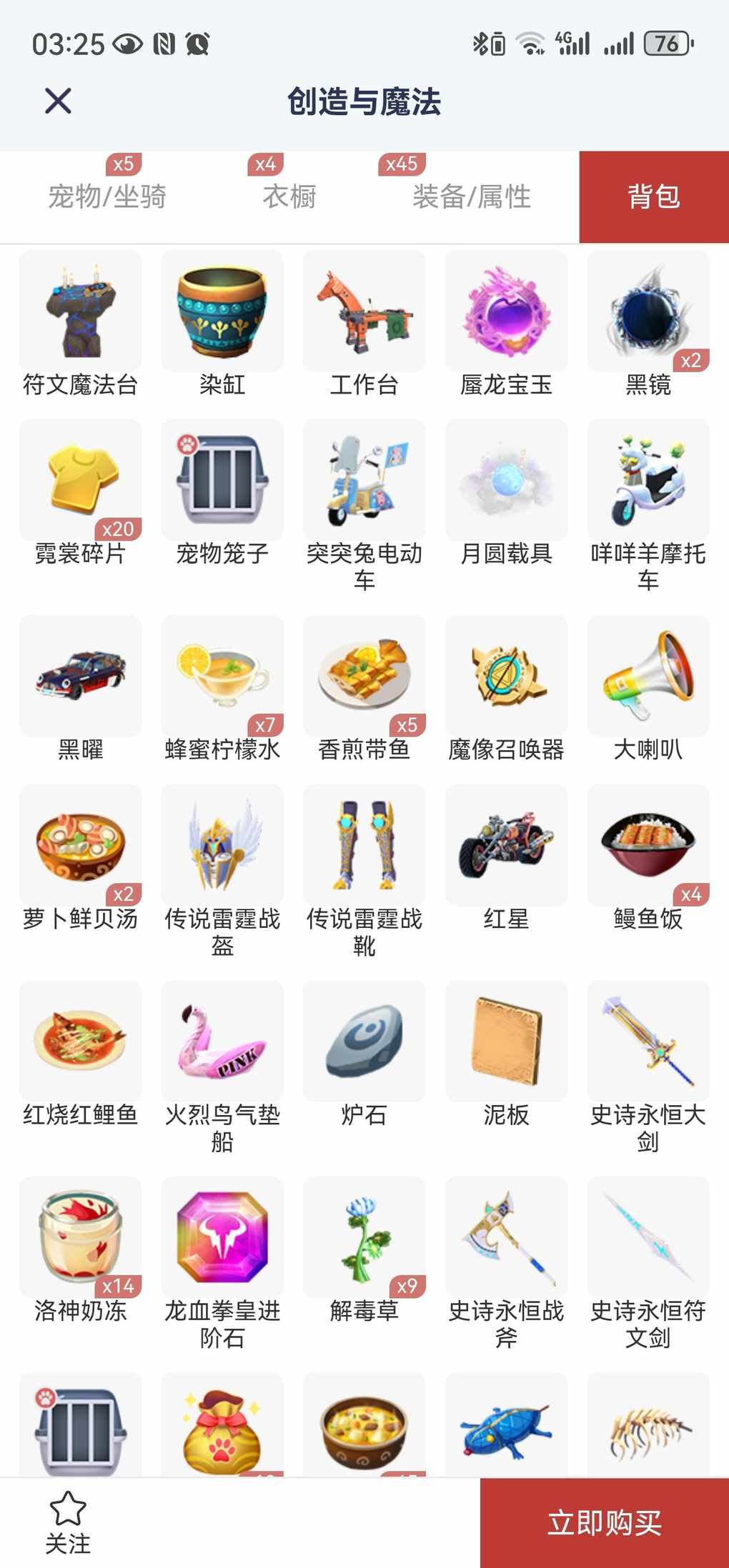Open the 黑镜 item tile
Screen dimensions: 729x1568
click(648, 324)
